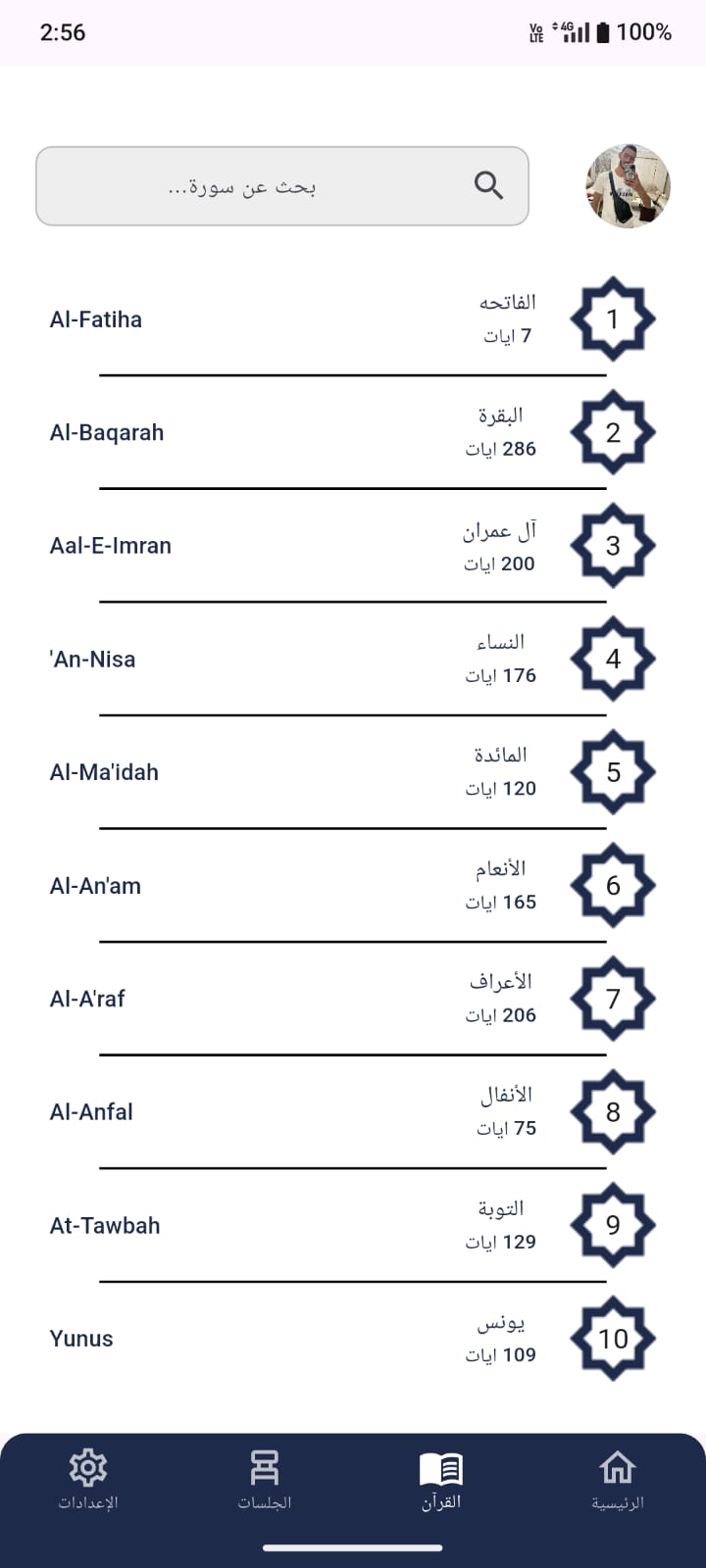Switch to the القرآن tab
This screenshot has width=706, height=1568.
pos(441,1480)
